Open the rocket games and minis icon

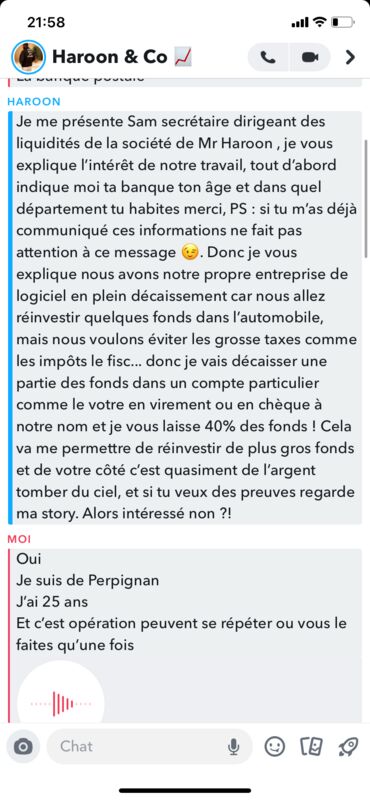coord(349,747)
